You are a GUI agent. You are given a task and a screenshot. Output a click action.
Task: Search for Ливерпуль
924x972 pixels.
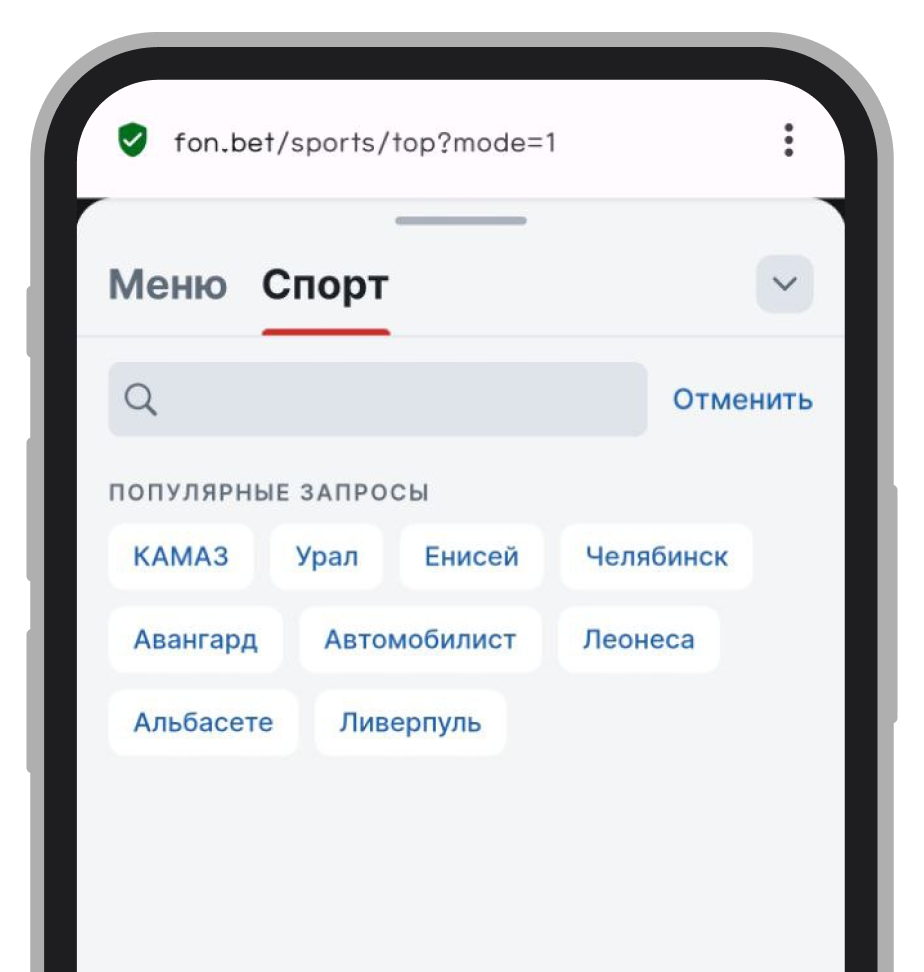click(410, 722)
